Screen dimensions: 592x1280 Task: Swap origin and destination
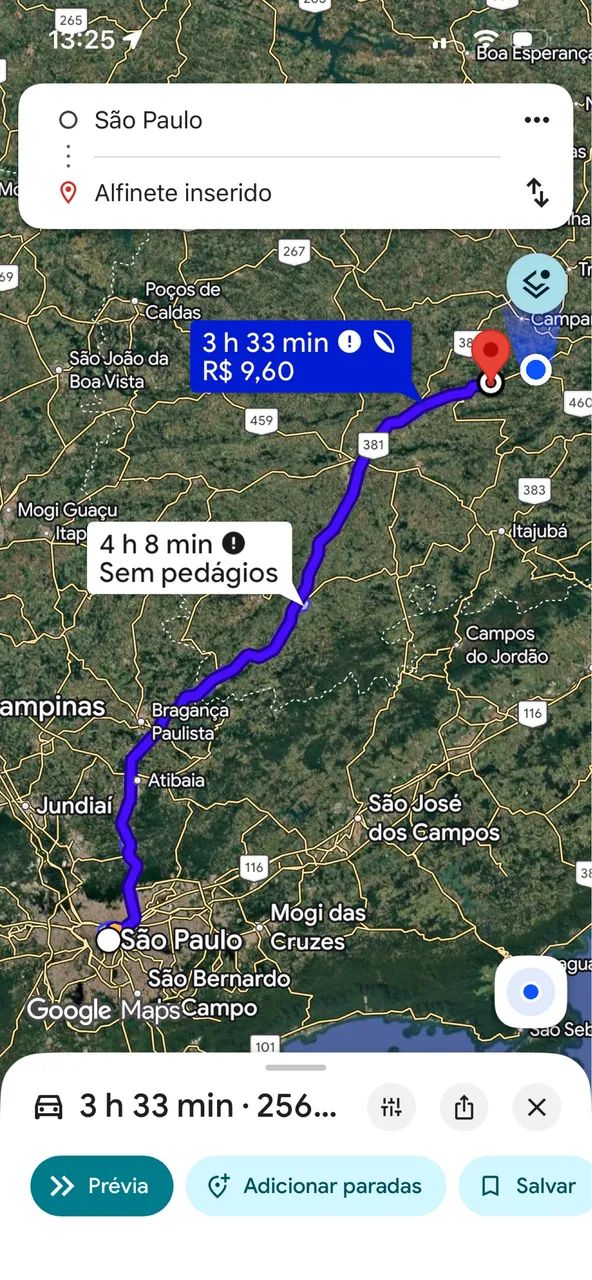coord(538,192)
